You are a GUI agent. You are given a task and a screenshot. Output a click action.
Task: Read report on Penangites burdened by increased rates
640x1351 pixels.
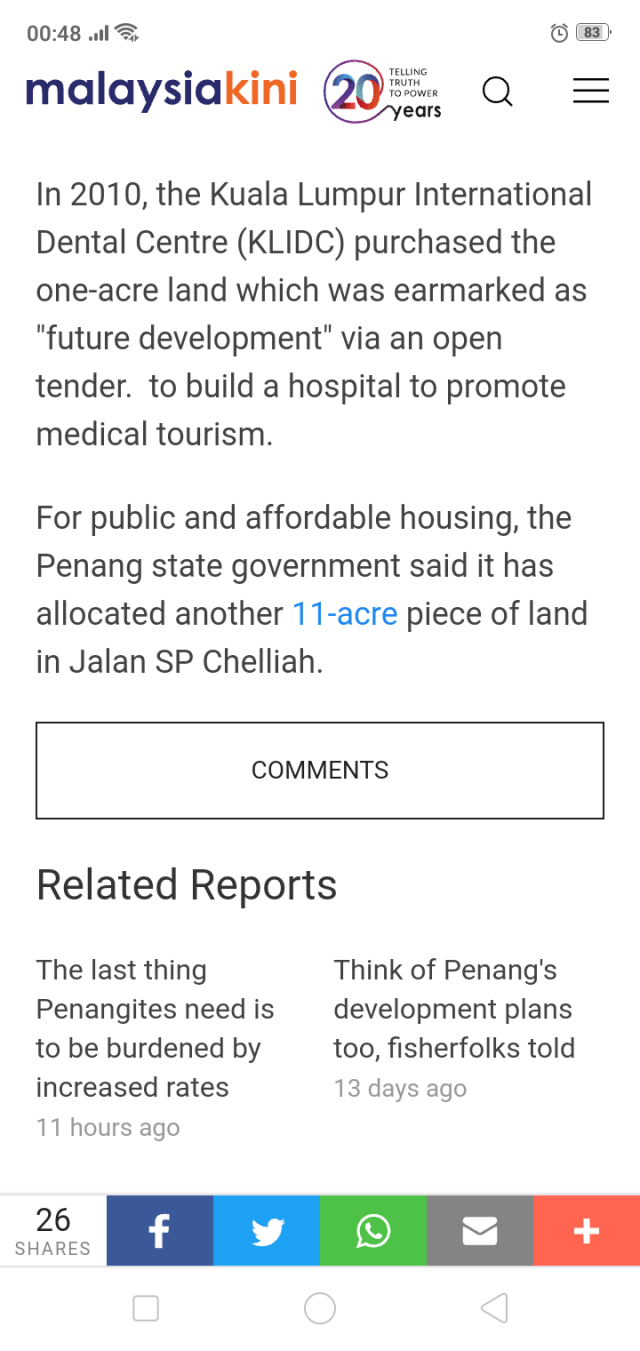click(155, 1028)
